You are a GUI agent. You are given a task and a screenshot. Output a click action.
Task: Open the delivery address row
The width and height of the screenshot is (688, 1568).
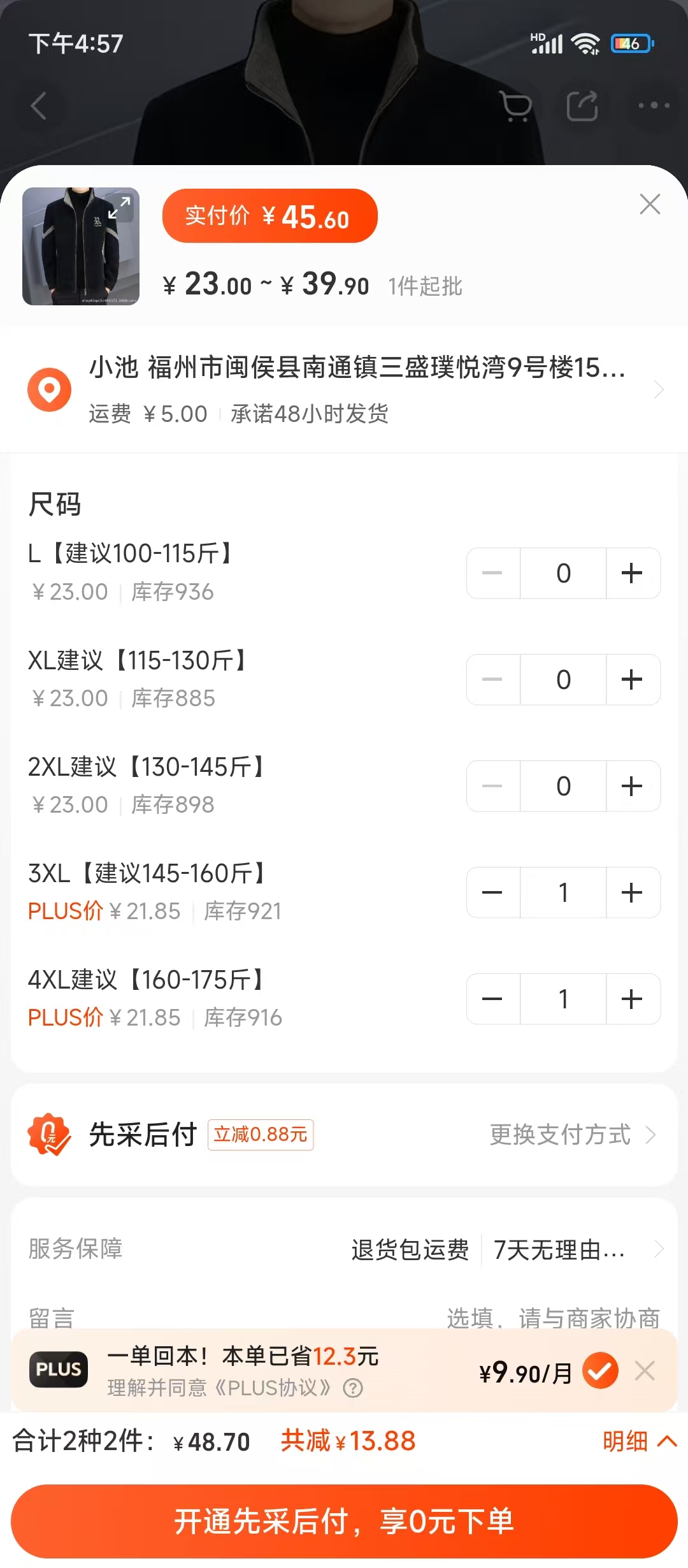344,389
